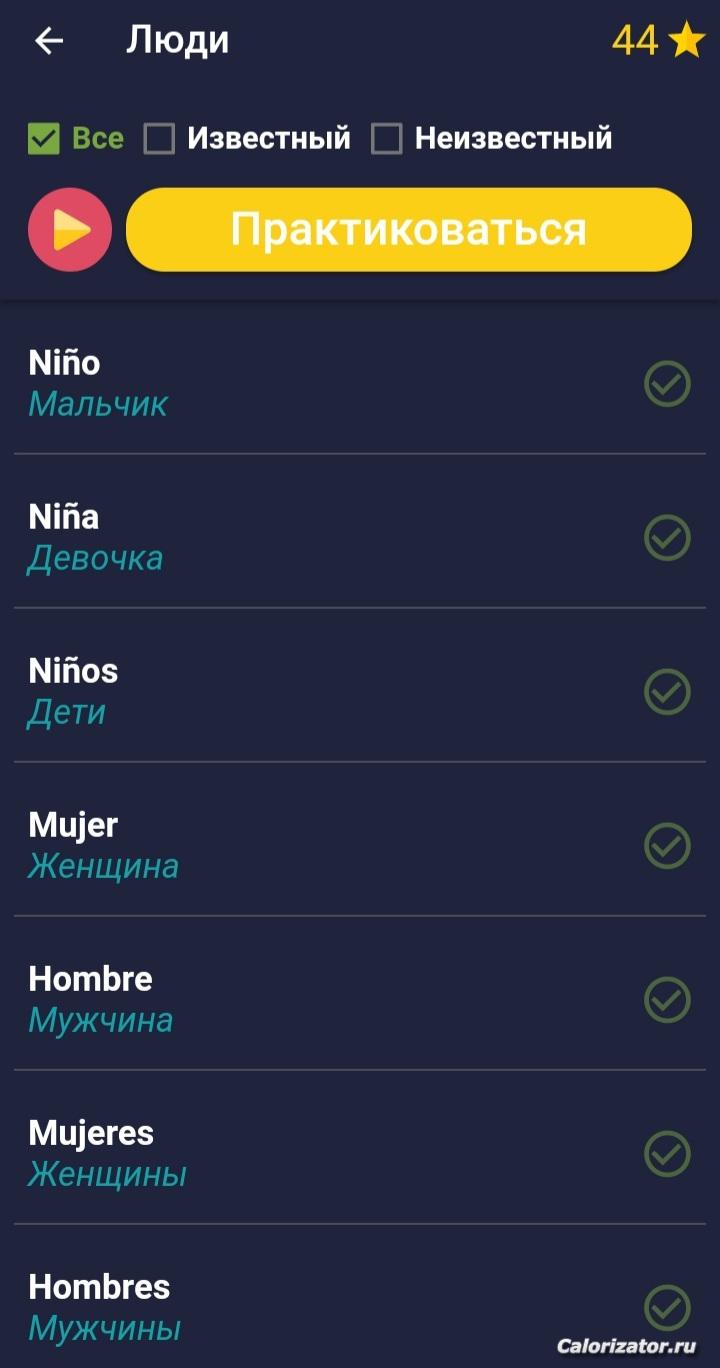Toggle checkmark next to Mujeres
The height and width of the screenshot is (1368, 720).
pyautogui.click(x=667, y=1153)
